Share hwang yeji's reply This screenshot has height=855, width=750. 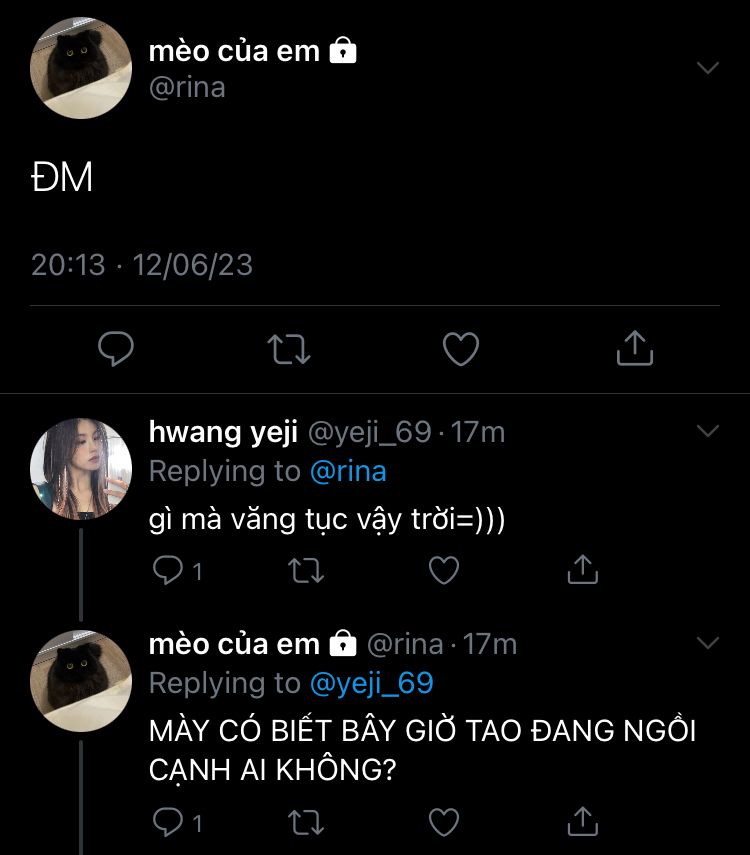[x=582, y=570]
